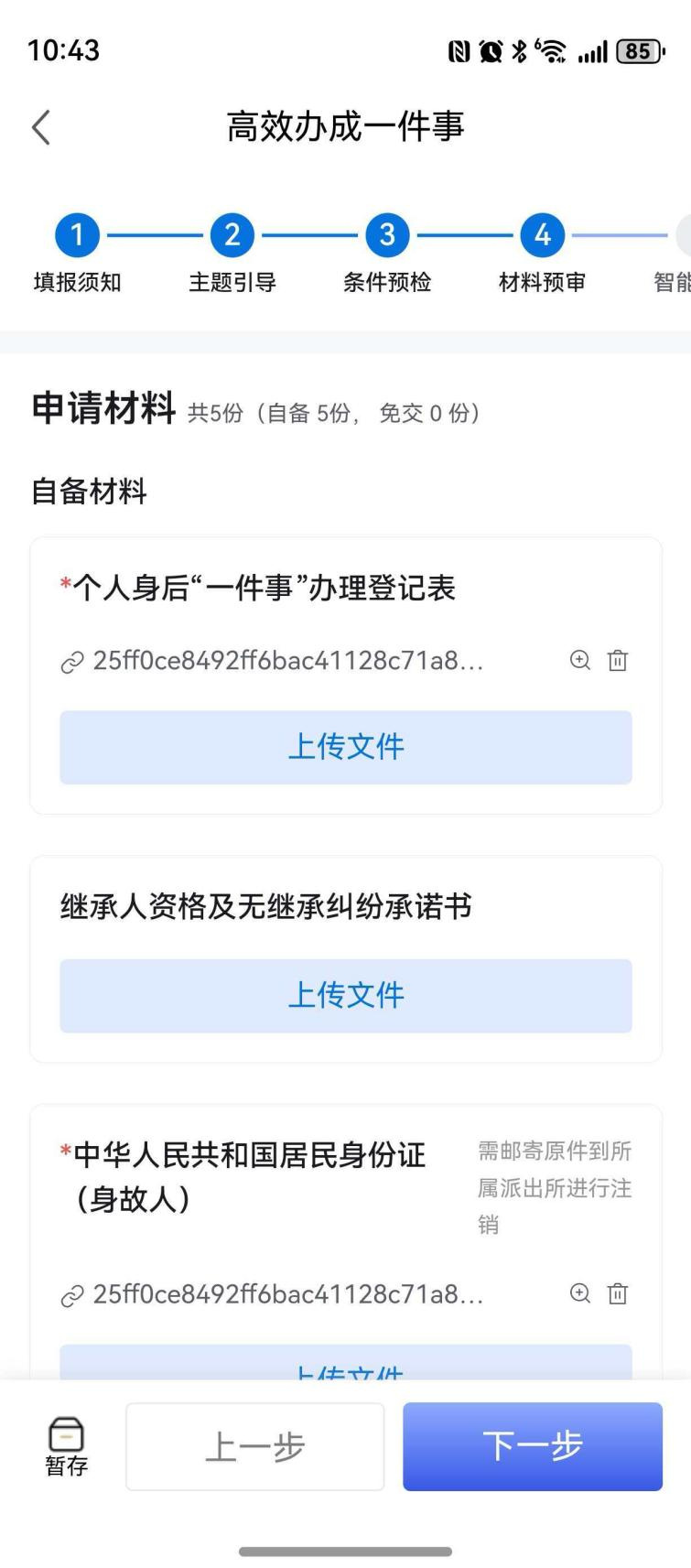Screen dimensions: 691x1568
Task: Jump to step 2 主题引导
Action: 232,236
